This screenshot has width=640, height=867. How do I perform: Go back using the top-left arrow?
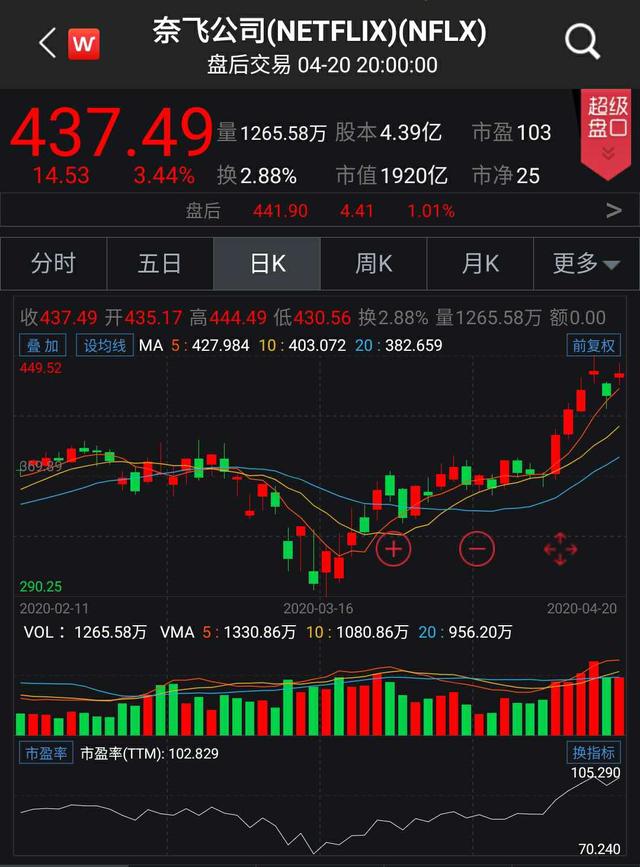(48, 43)
